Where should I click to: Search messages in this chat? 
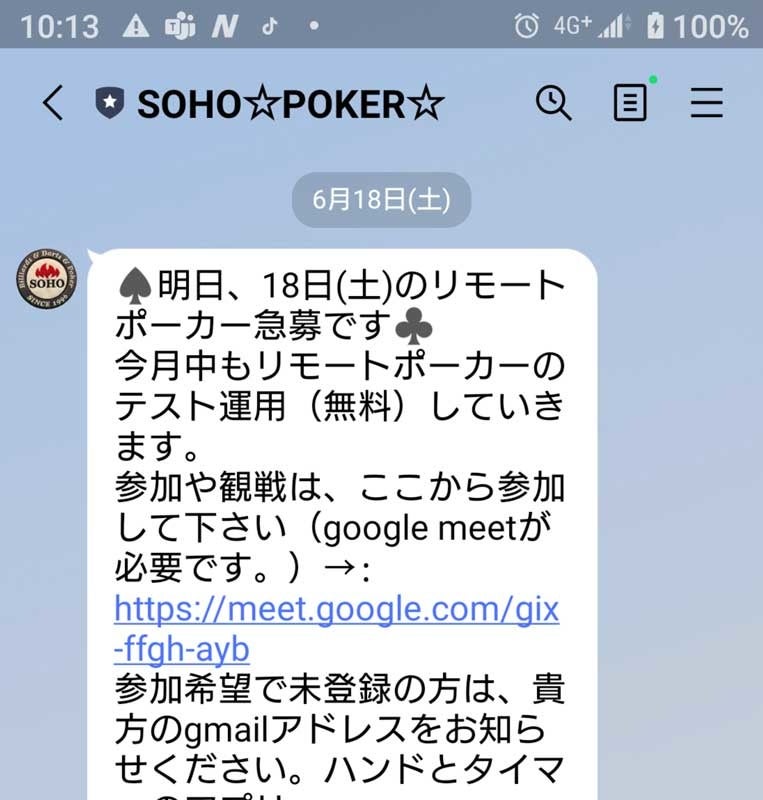553,103
